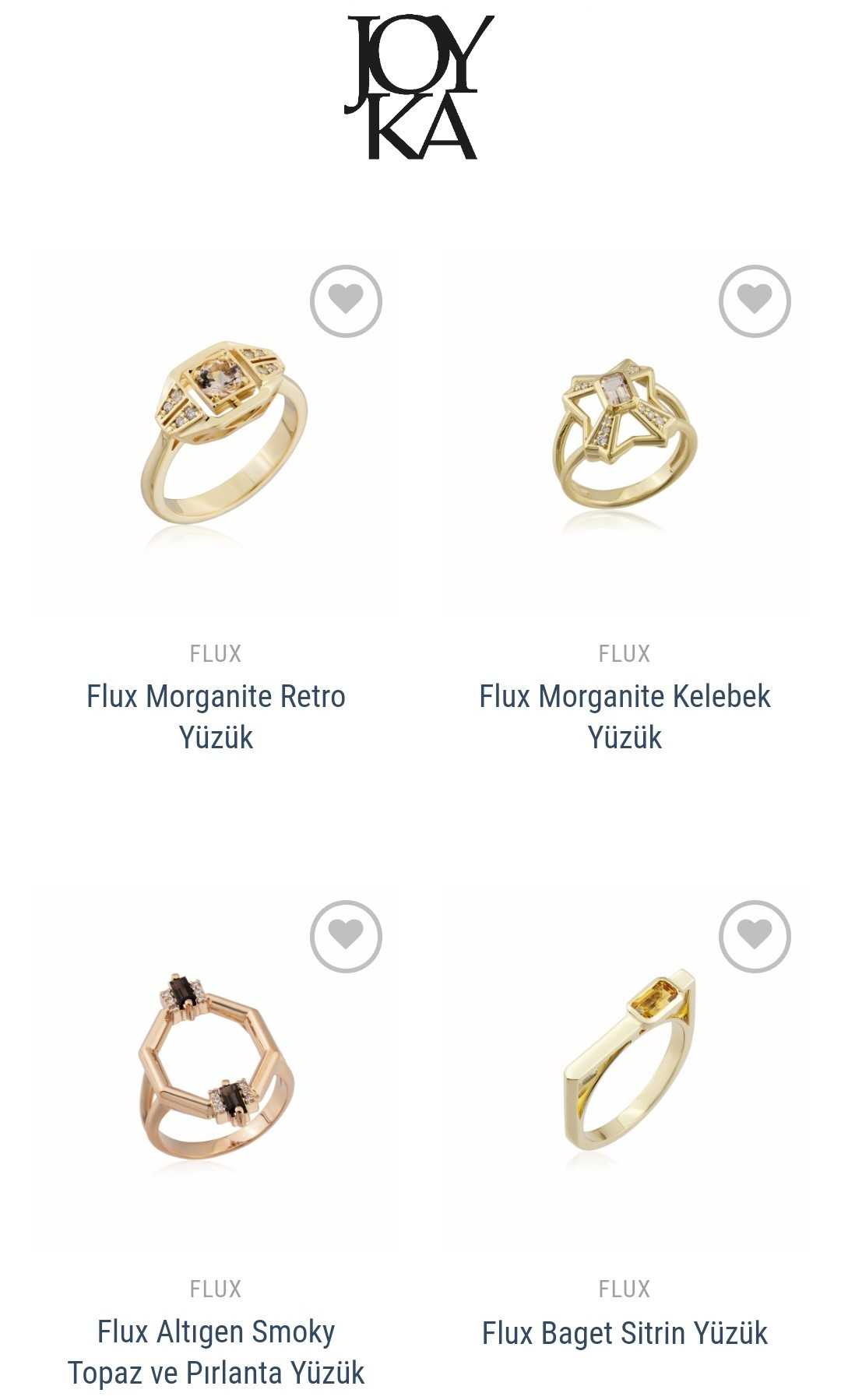Open the Flux Morganite Retro Yüzük title link
The image size is (841, 1400).
[x=216, y=716]
